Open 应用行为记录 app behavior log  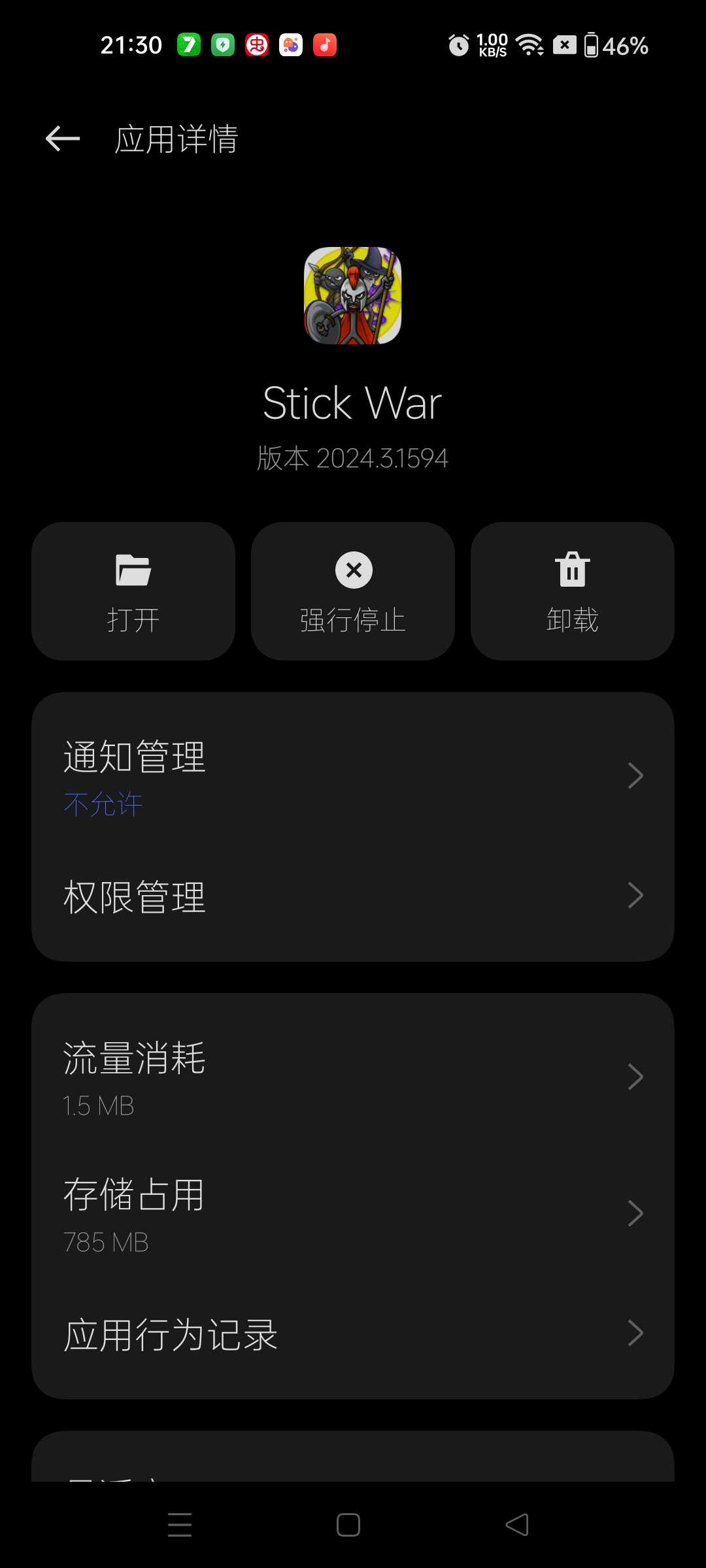point(353,1334)
